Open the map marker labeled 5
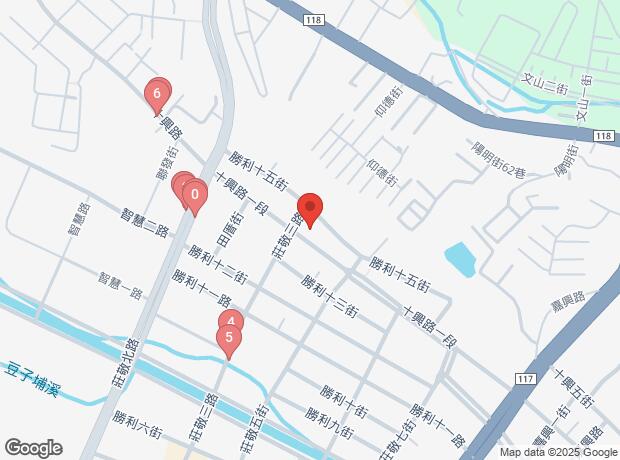Viewport: 620px width, 460px height. [229, 340]
